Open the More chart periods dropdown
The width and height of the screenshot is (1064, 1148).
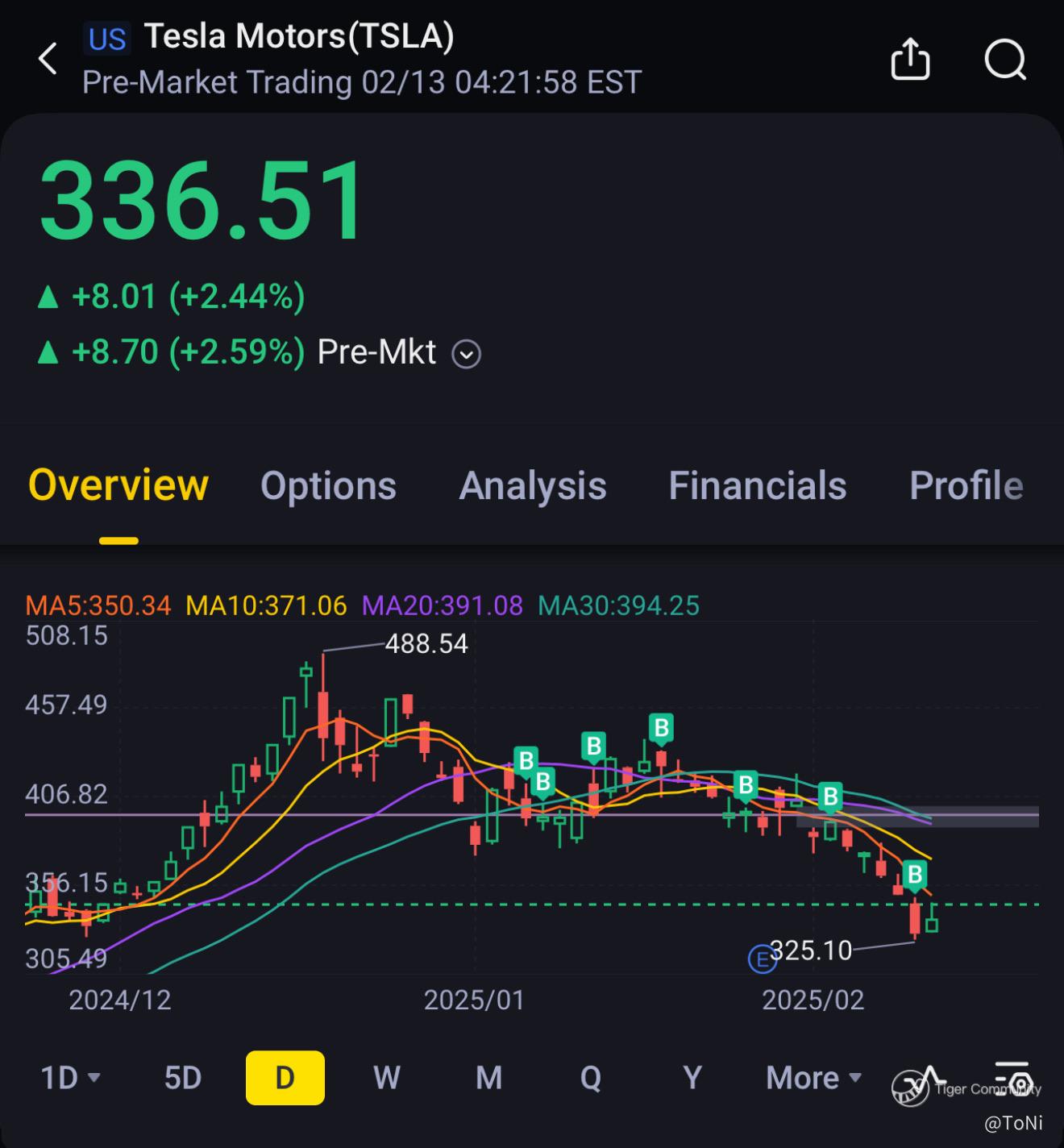coord(813,1078)
